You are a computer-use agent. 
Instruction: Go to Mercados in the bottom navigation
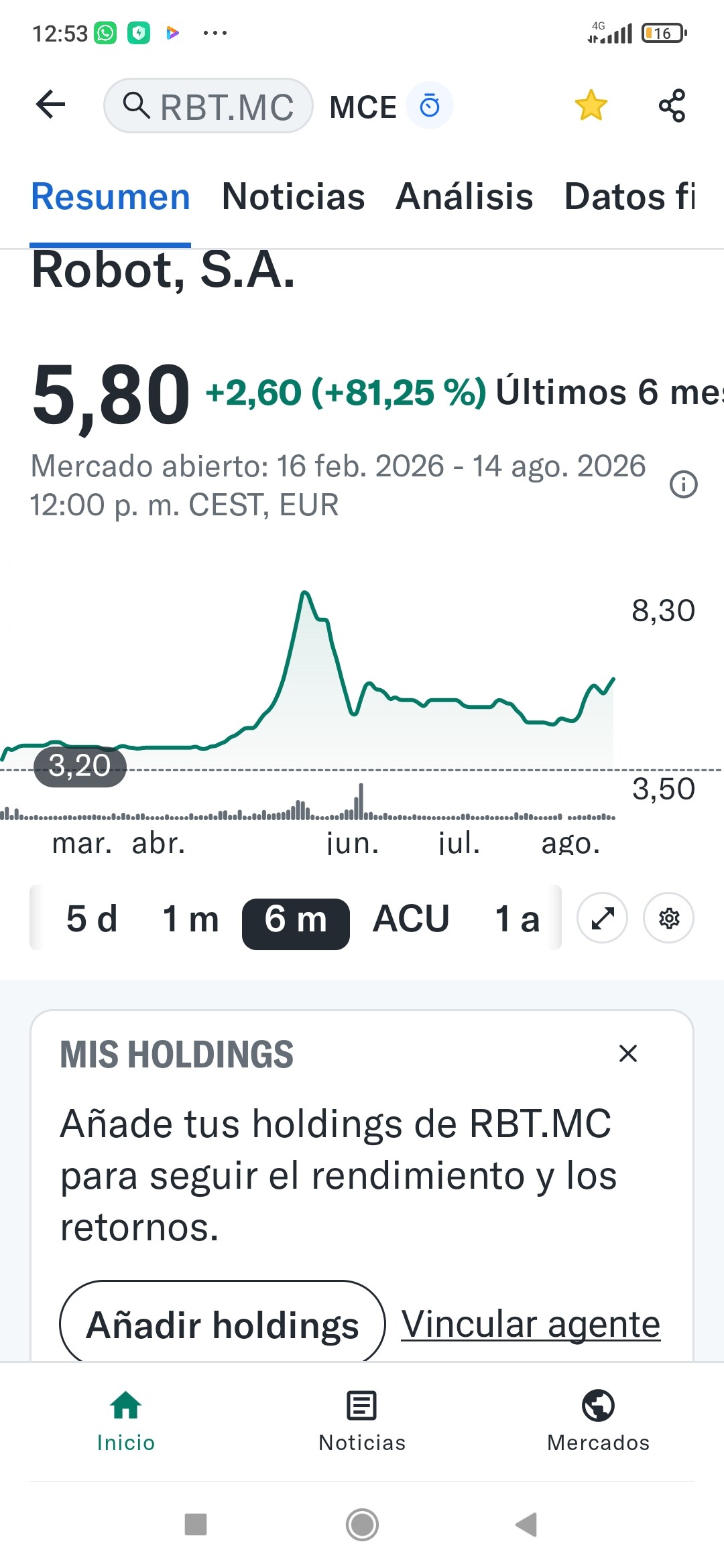598,1421
